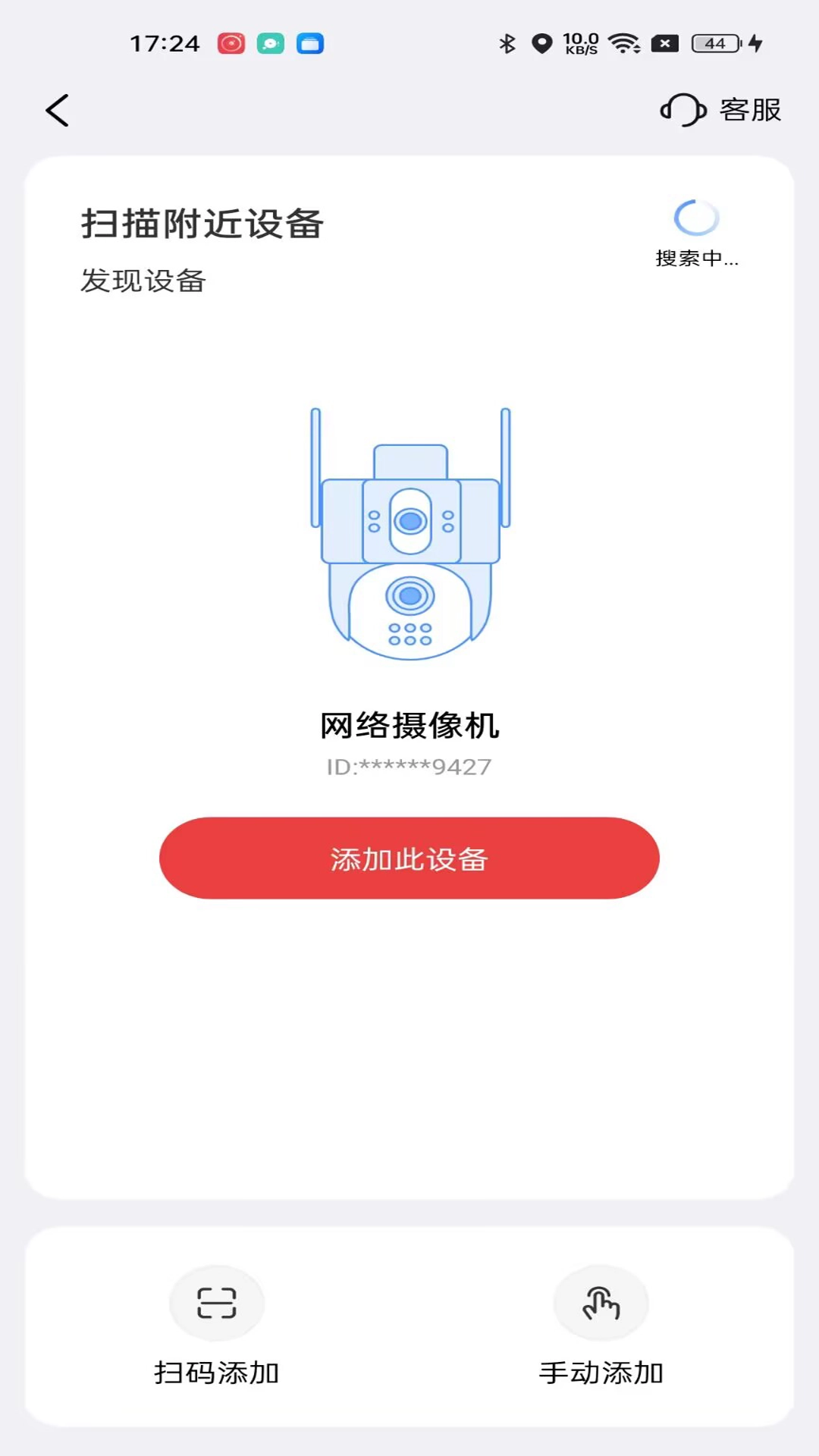Select the 手动添加 option
This screenshot has width=819, height=1456.
(603, 1371)
